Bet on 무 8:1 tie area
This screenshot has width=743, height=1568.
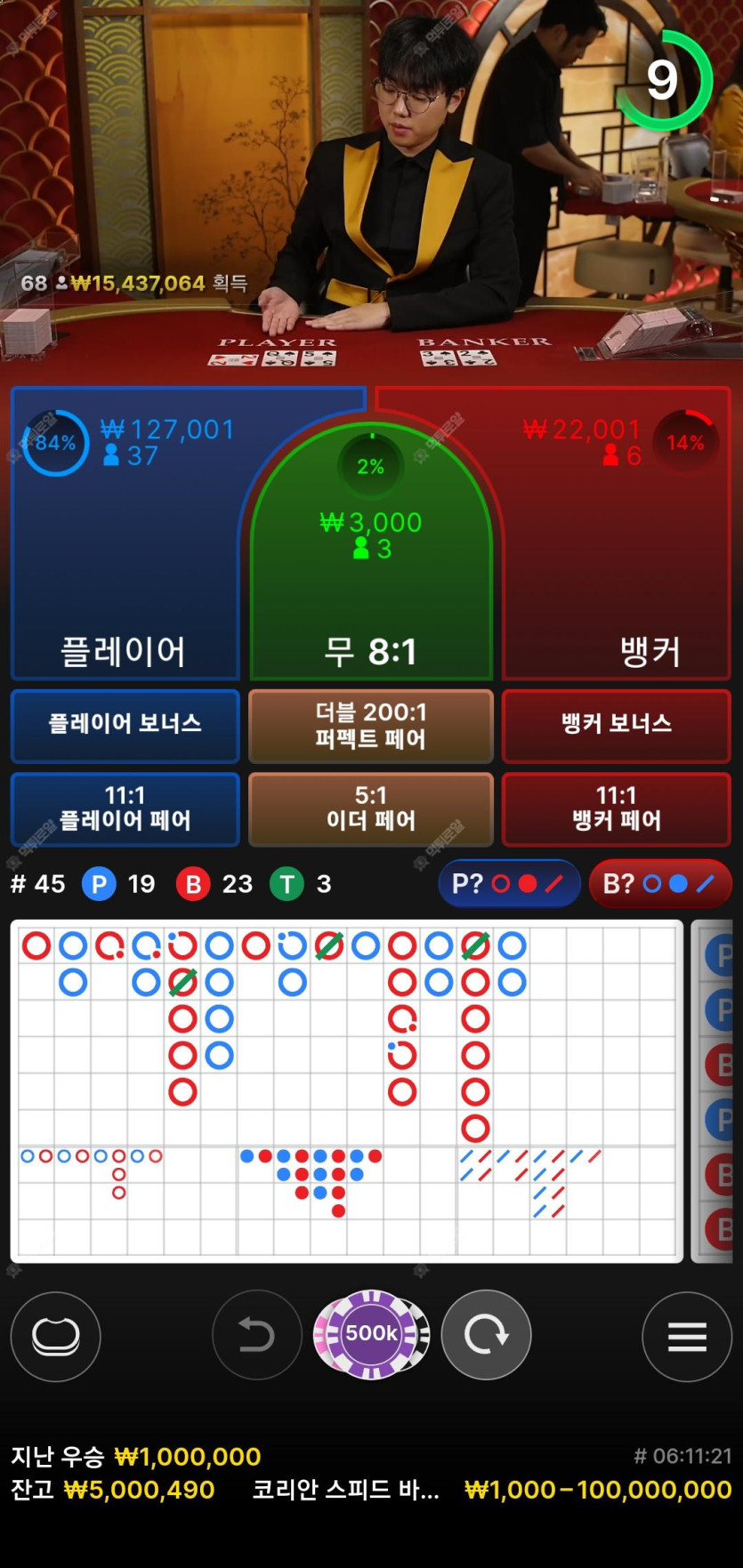371,578
